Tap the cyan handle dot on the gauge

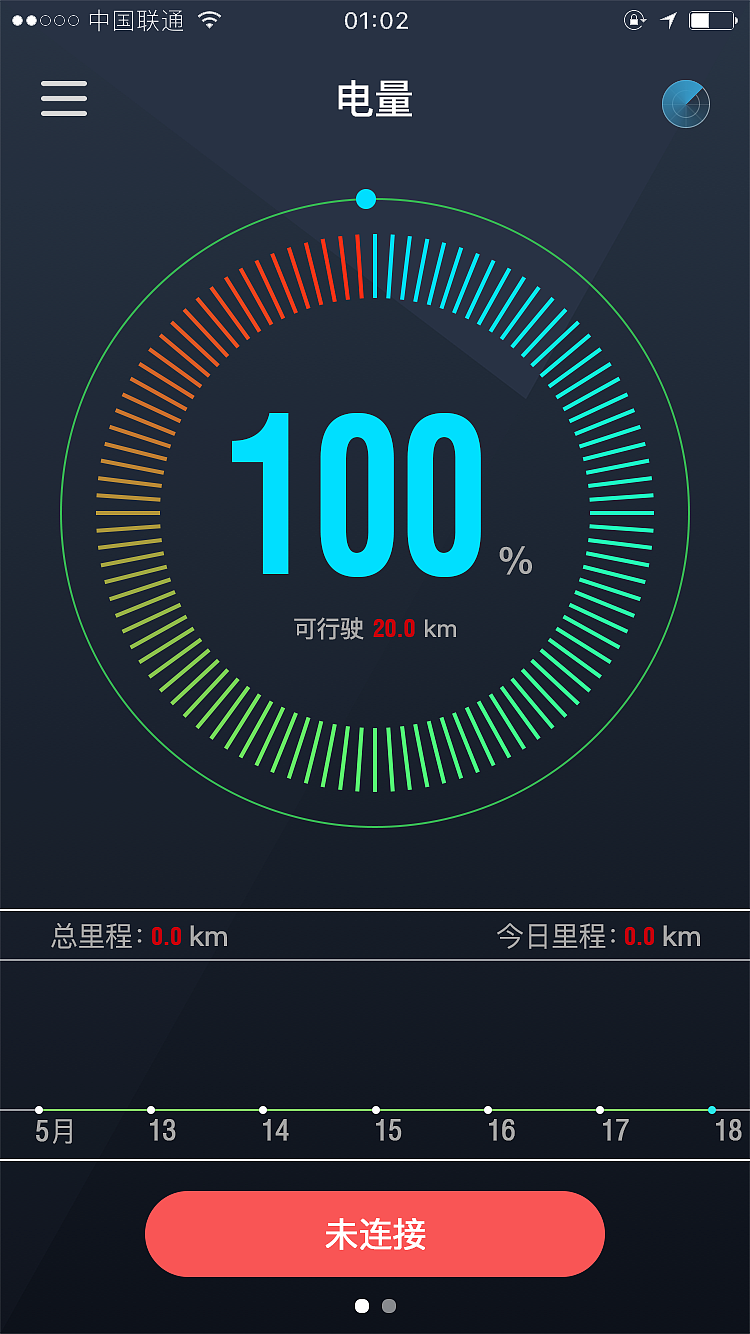364,199
